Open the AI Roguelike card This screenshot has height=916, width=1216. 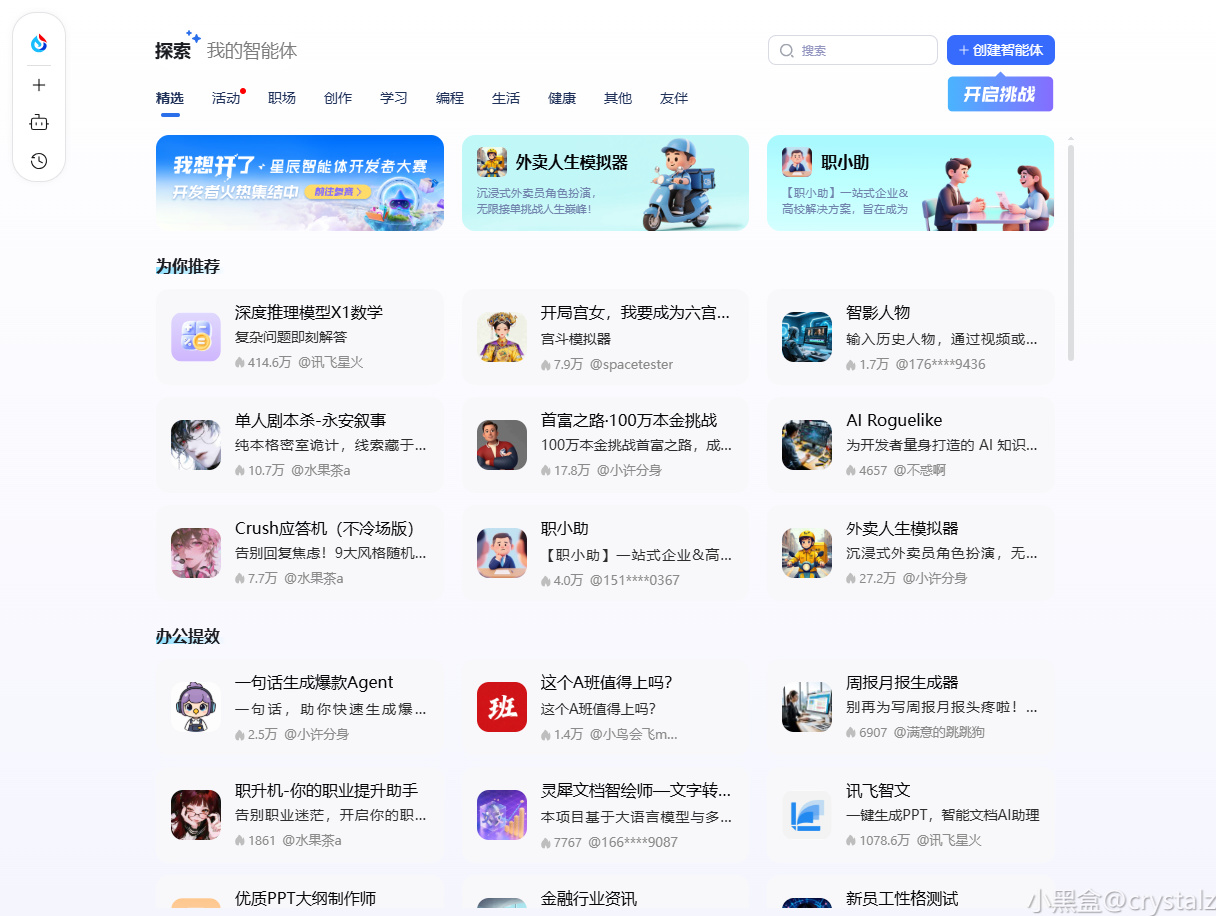tap(910, 445)
